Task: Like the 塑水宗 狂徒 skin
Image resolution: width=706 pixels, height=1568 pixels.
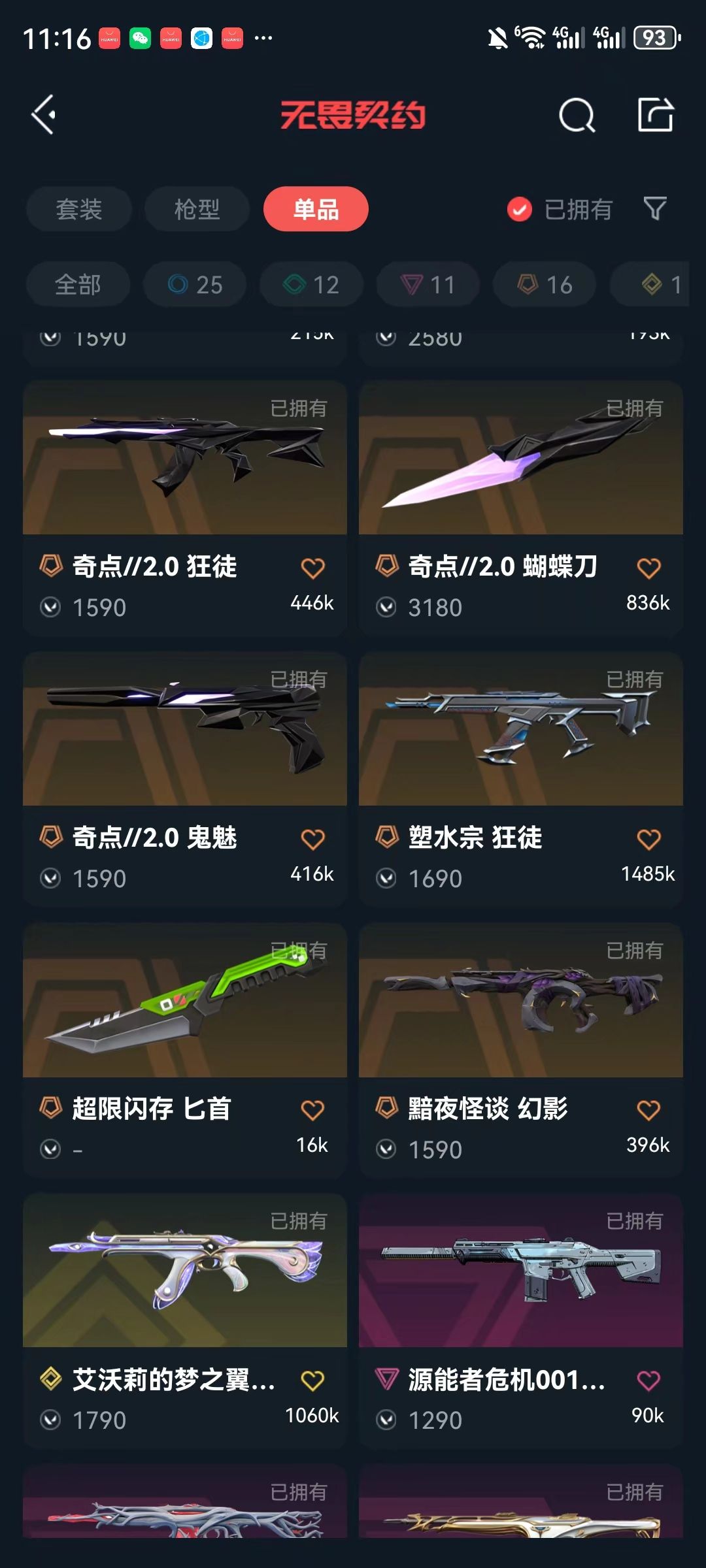Action: coord(648,839)
